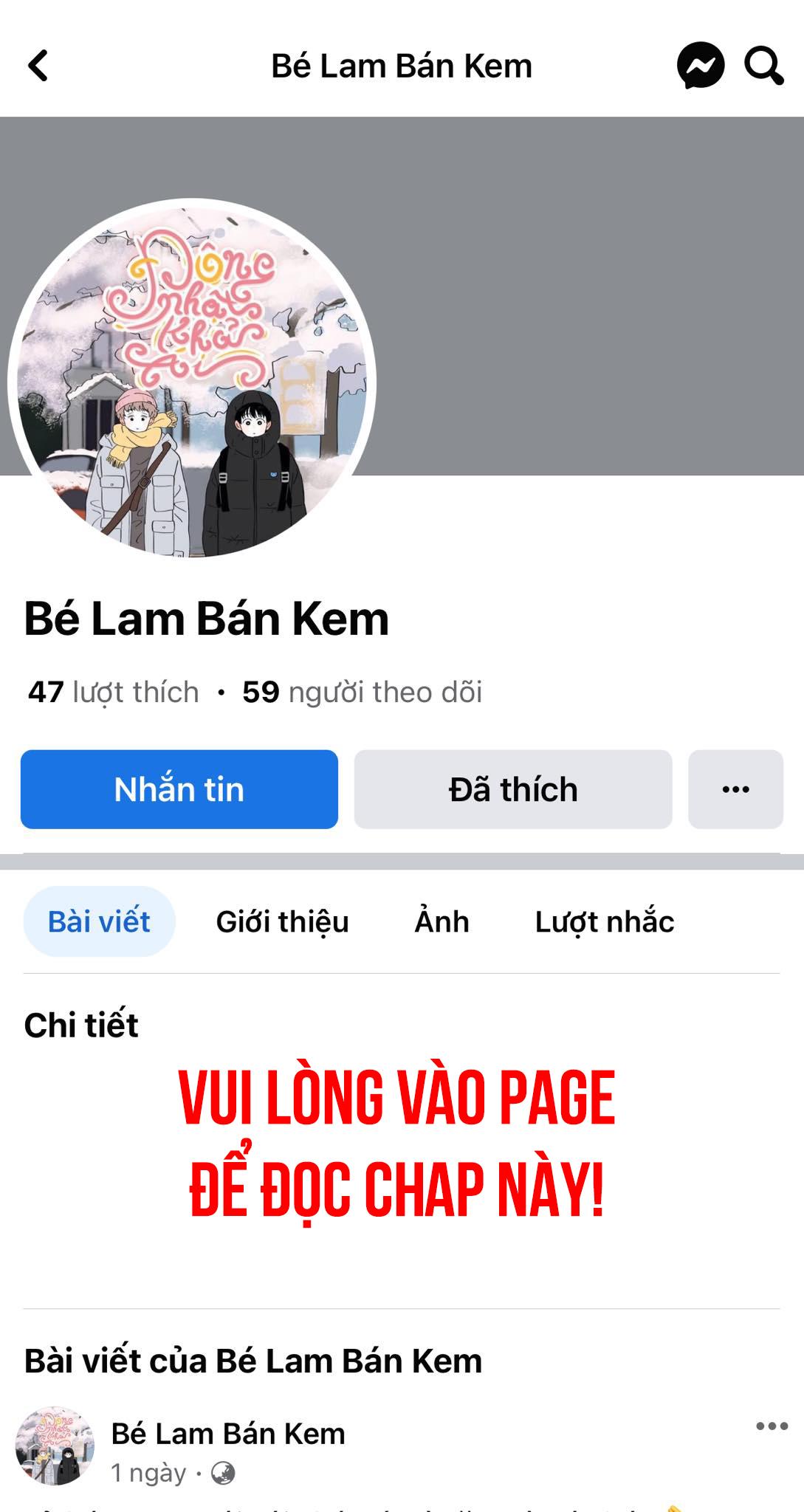Switch to the Lượt nhắc tab

(605, 921)
